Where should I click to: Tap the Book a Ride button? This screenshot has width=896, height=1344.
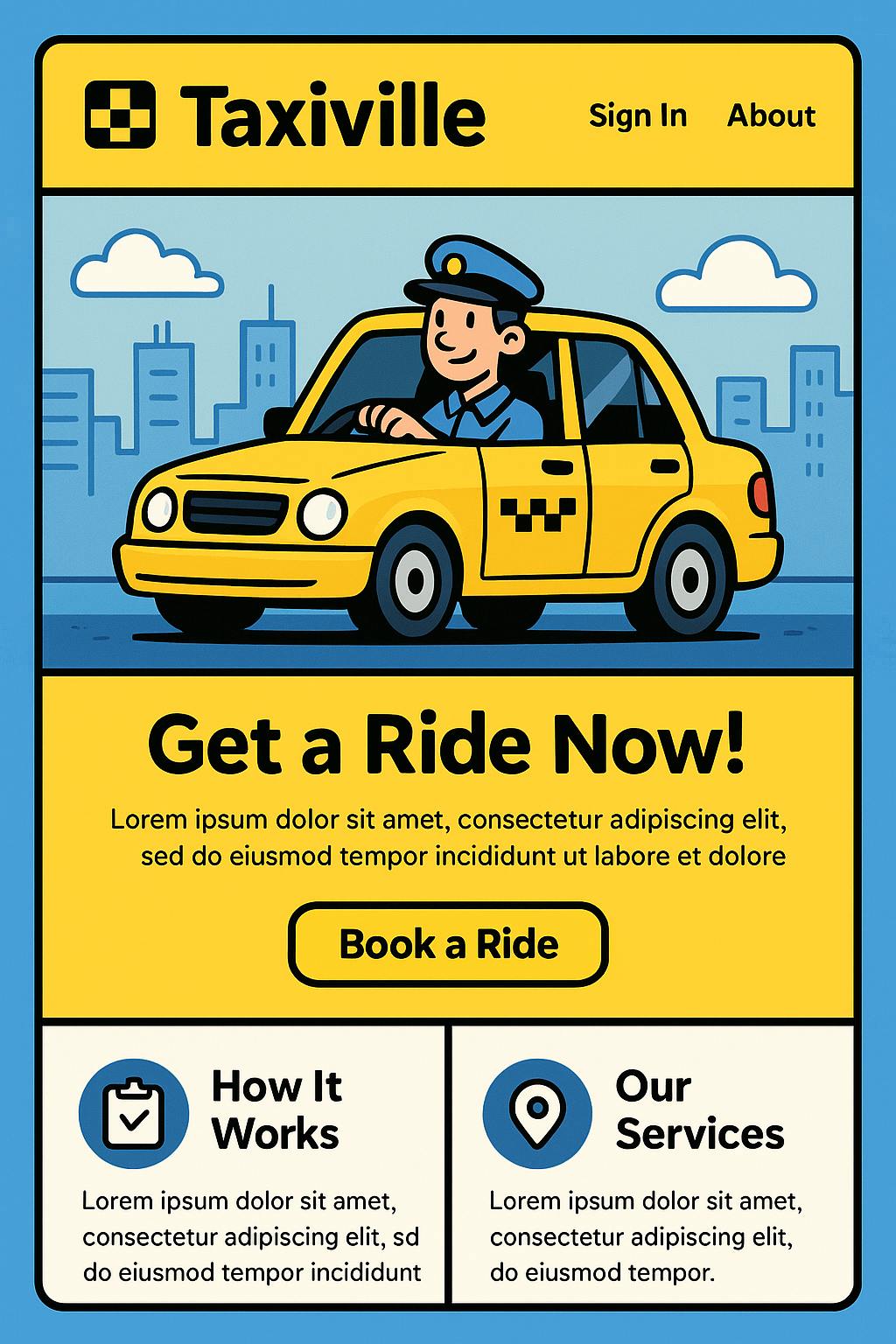point(448,944)
